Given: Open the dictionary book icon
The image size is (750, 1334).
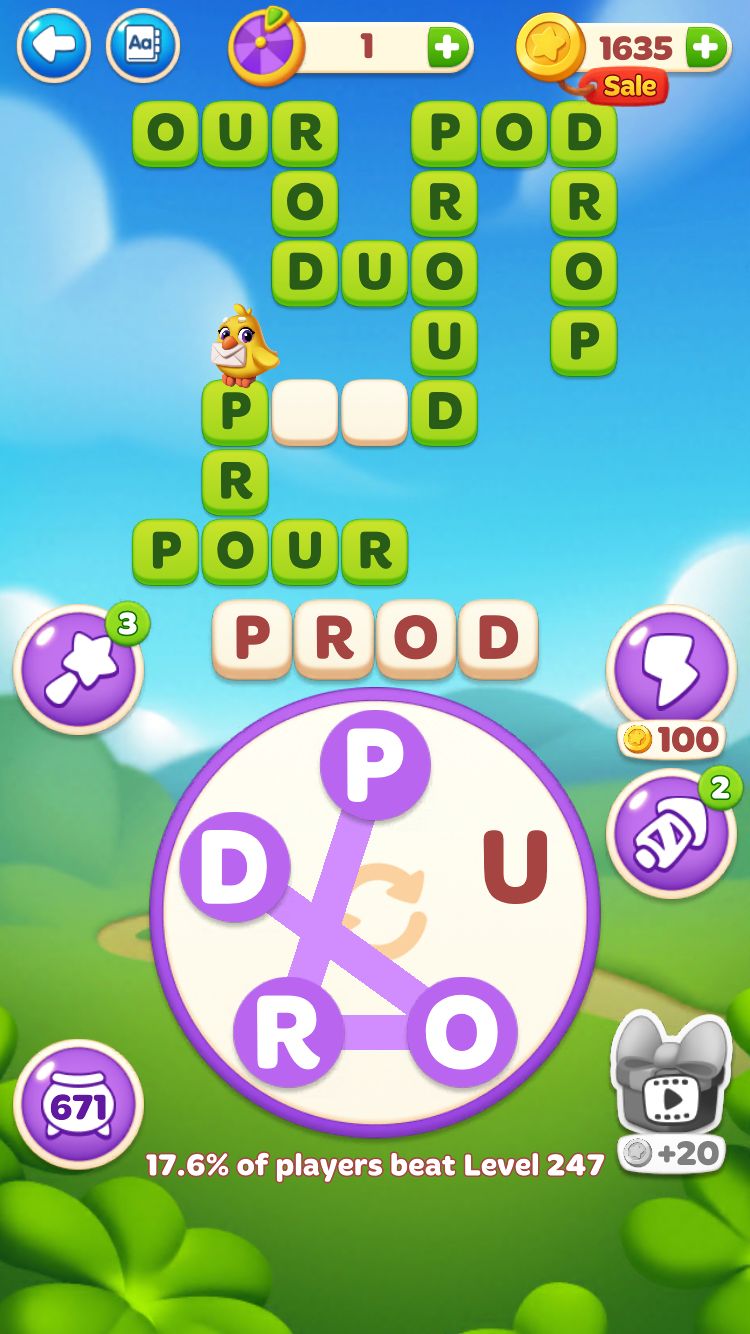Looking at the screenshot, I should click(143, 45).
